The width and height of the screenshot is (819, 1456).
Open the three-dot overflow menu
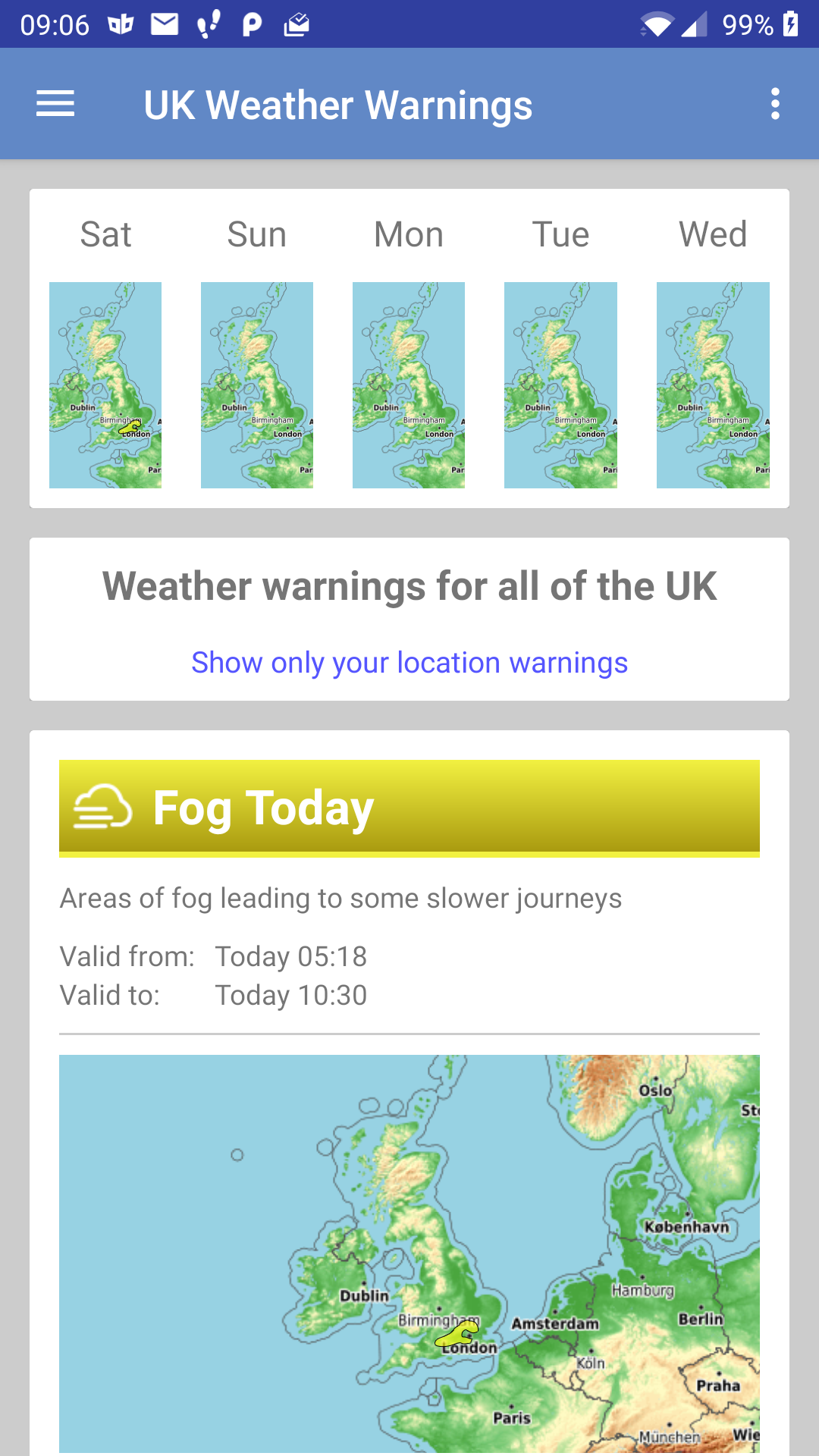tap(775, 104)
